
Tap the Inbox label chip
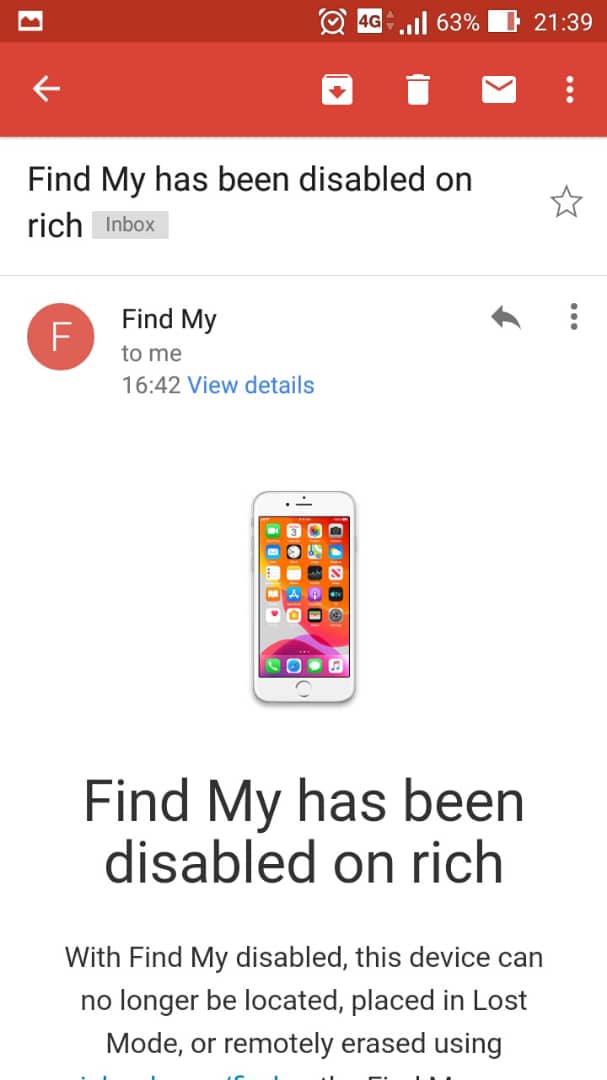pyautogui.click(x=130, y=225)
